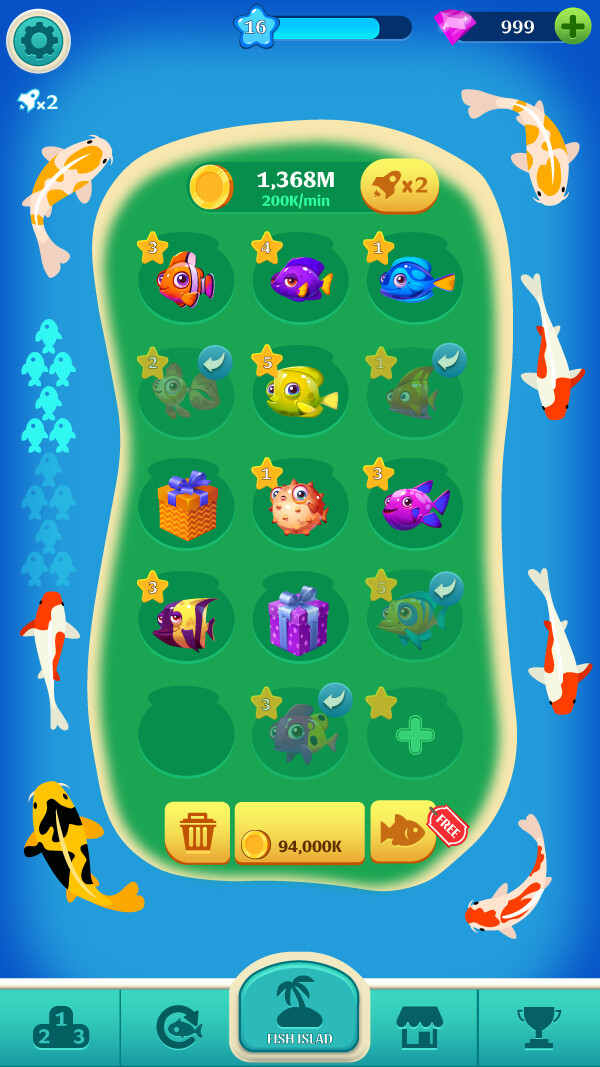Activate the x2 rocket boost button

point(400,185)
